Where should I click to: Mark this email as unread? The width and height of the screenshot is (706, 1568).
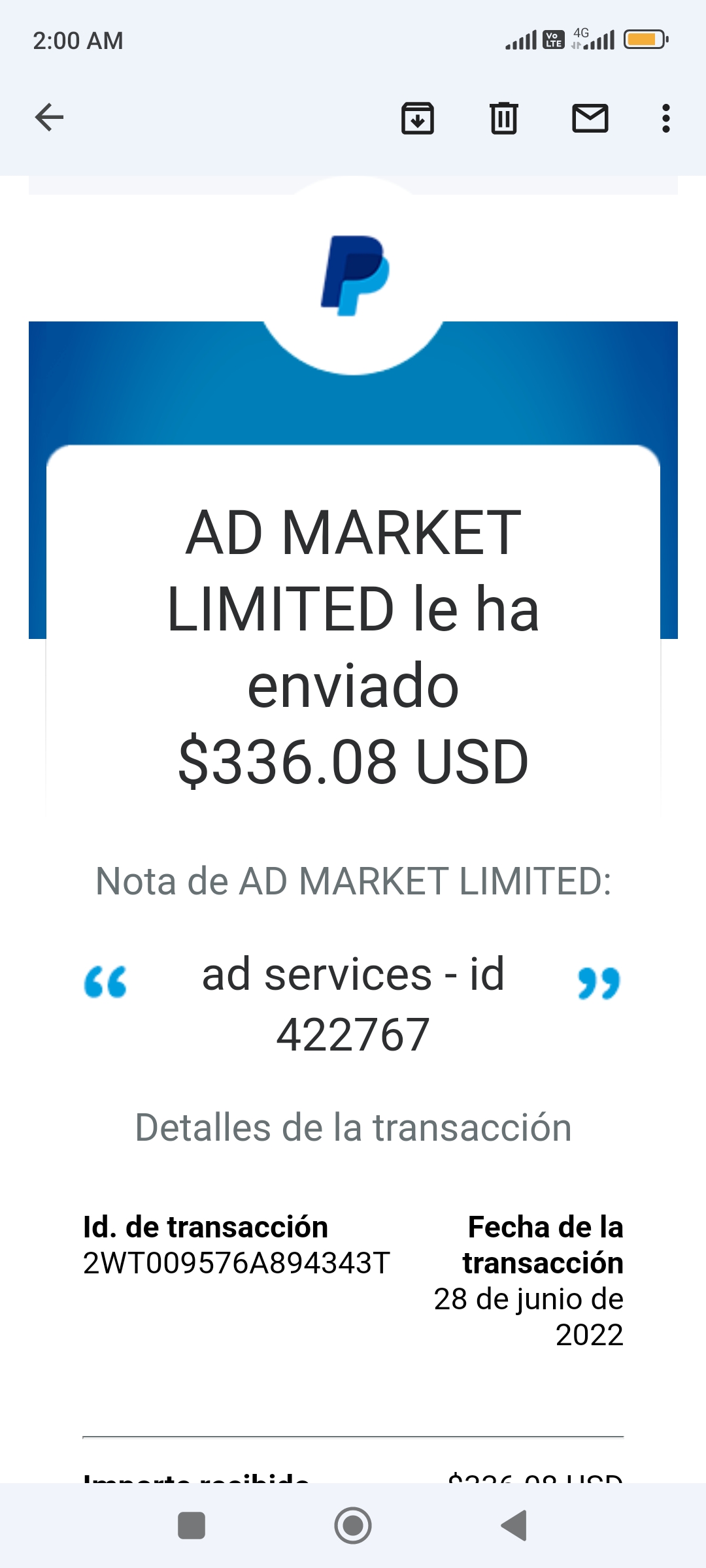click(590, 118)
